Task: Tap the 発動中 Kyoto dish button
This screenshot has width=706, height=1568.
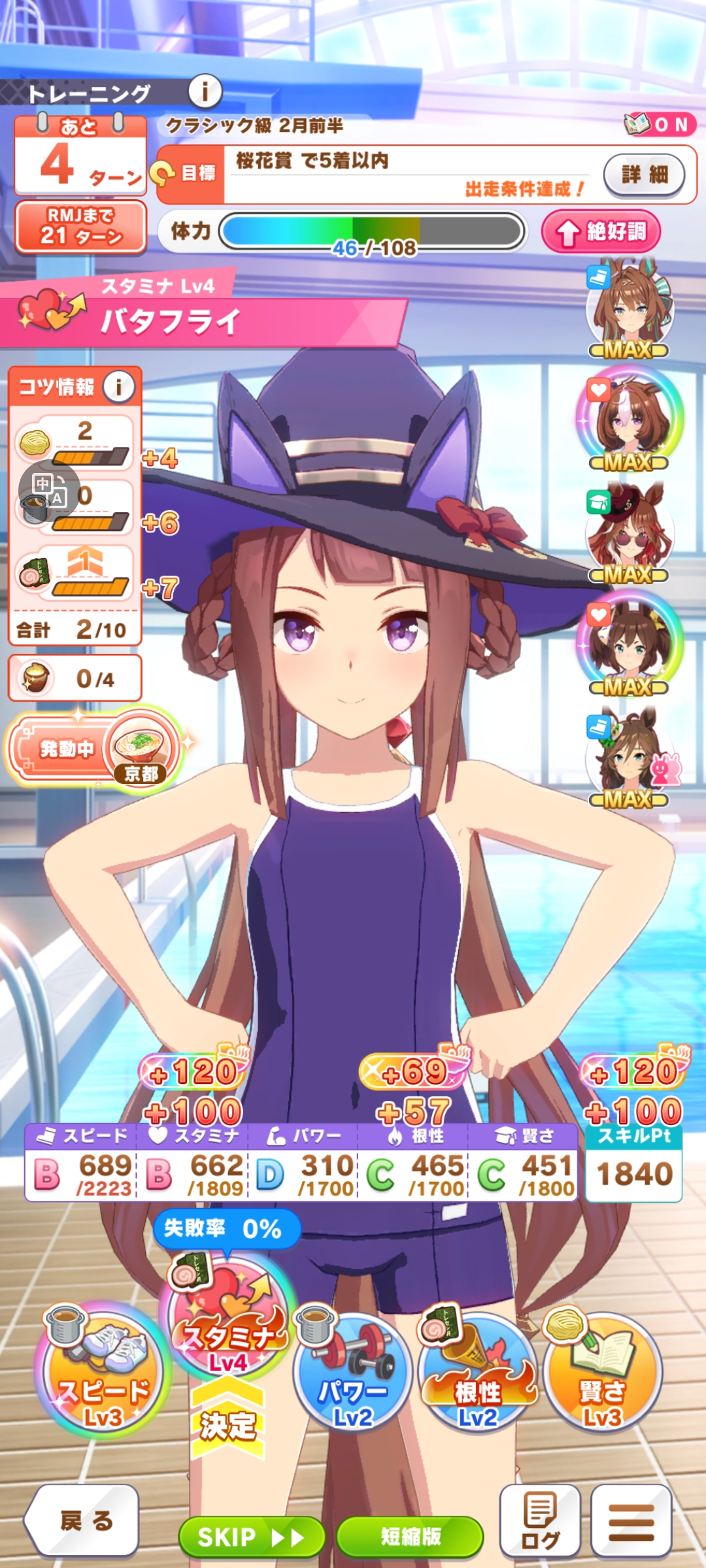Action: pos(93,749)
